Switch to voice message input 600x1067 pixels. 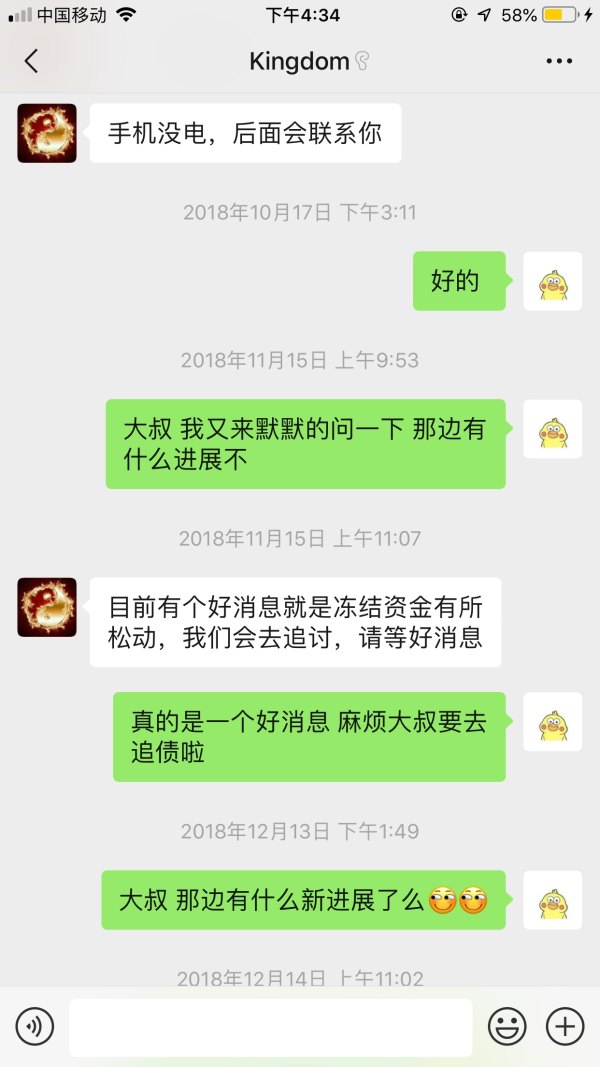pyautogui.click(x=34, y=1026)
